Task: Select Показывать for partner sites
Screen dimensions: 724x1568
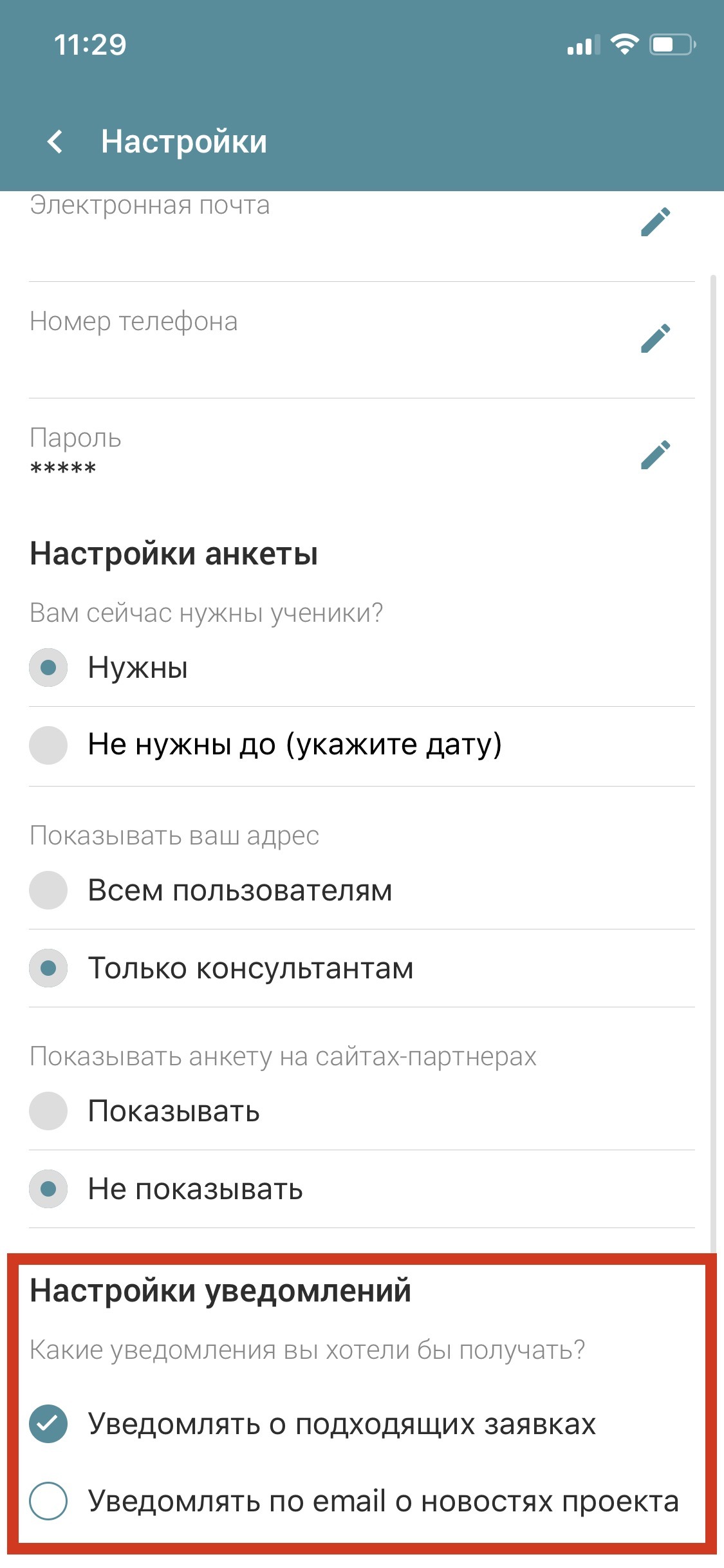Action: [48, 1111]
